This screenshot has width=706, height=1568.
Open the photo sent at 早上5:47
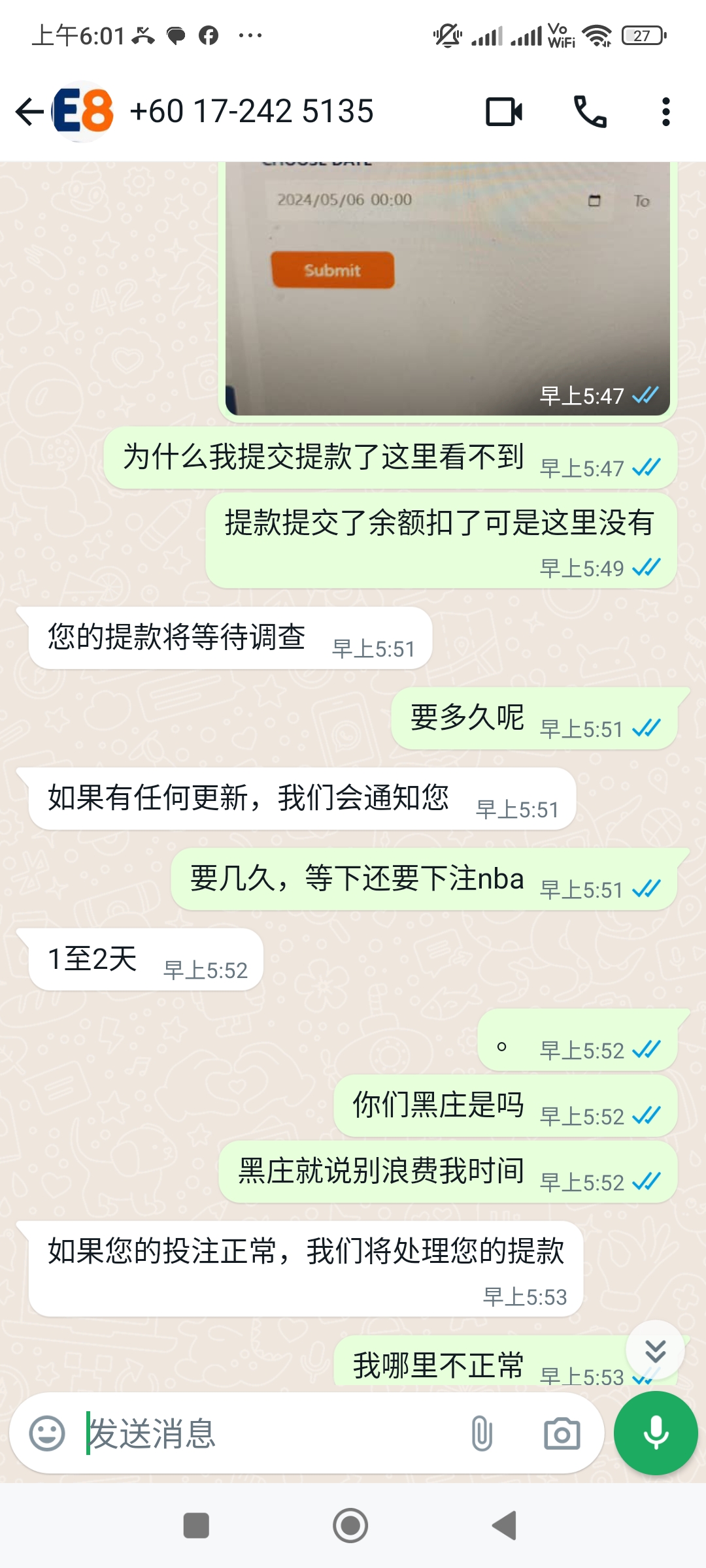tap(447, 287)
